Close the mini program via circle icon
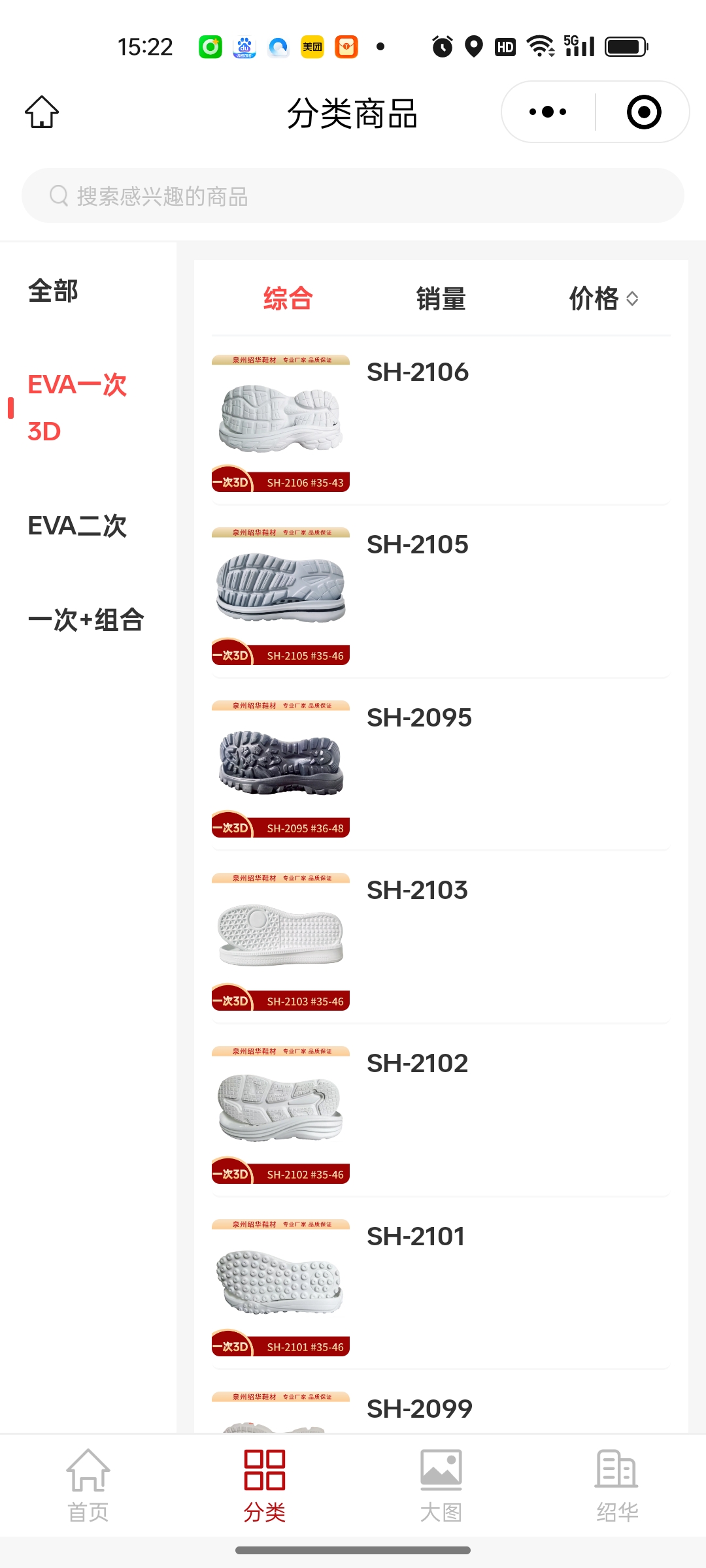 coord(643,112)
